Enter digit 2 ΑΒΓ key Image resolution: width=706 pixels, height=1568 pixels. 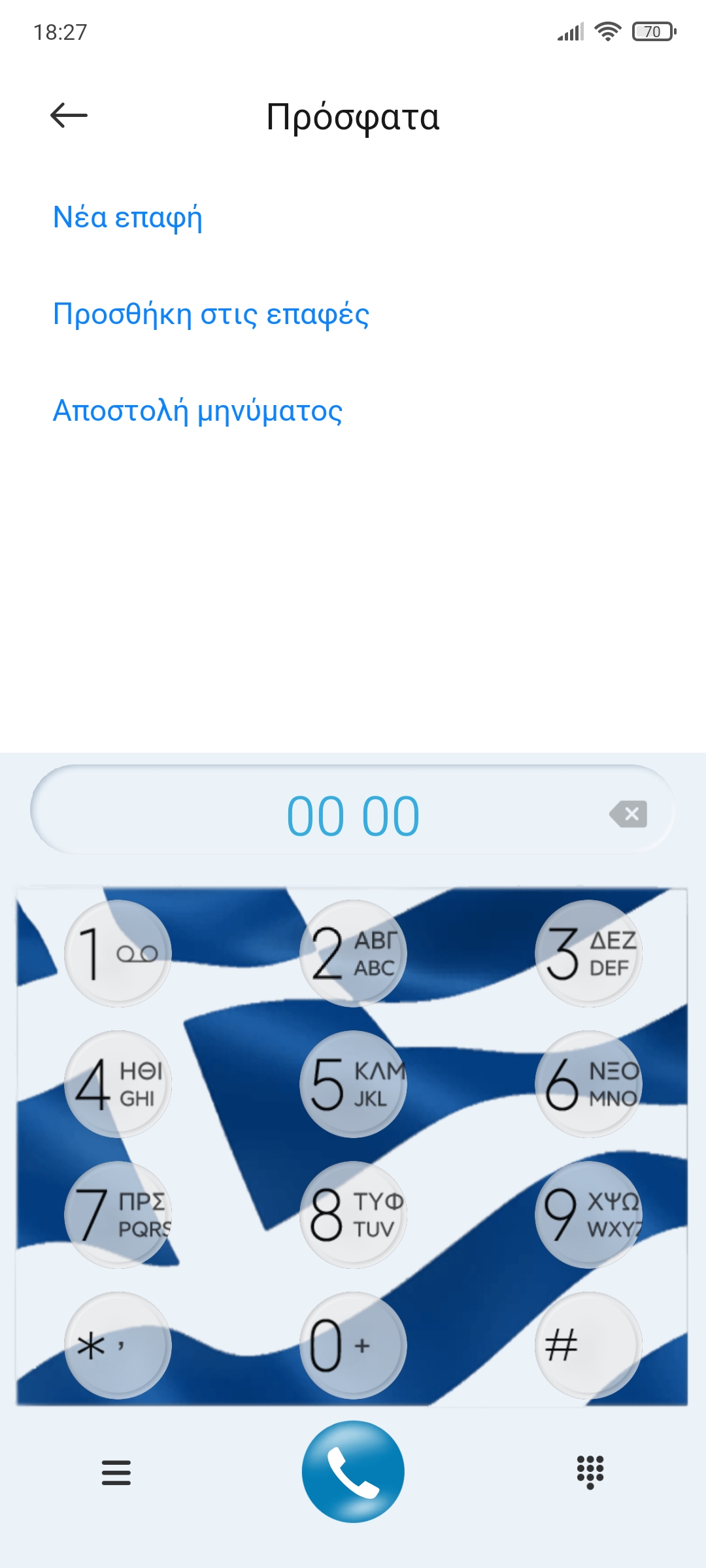[x=353, y=954]
